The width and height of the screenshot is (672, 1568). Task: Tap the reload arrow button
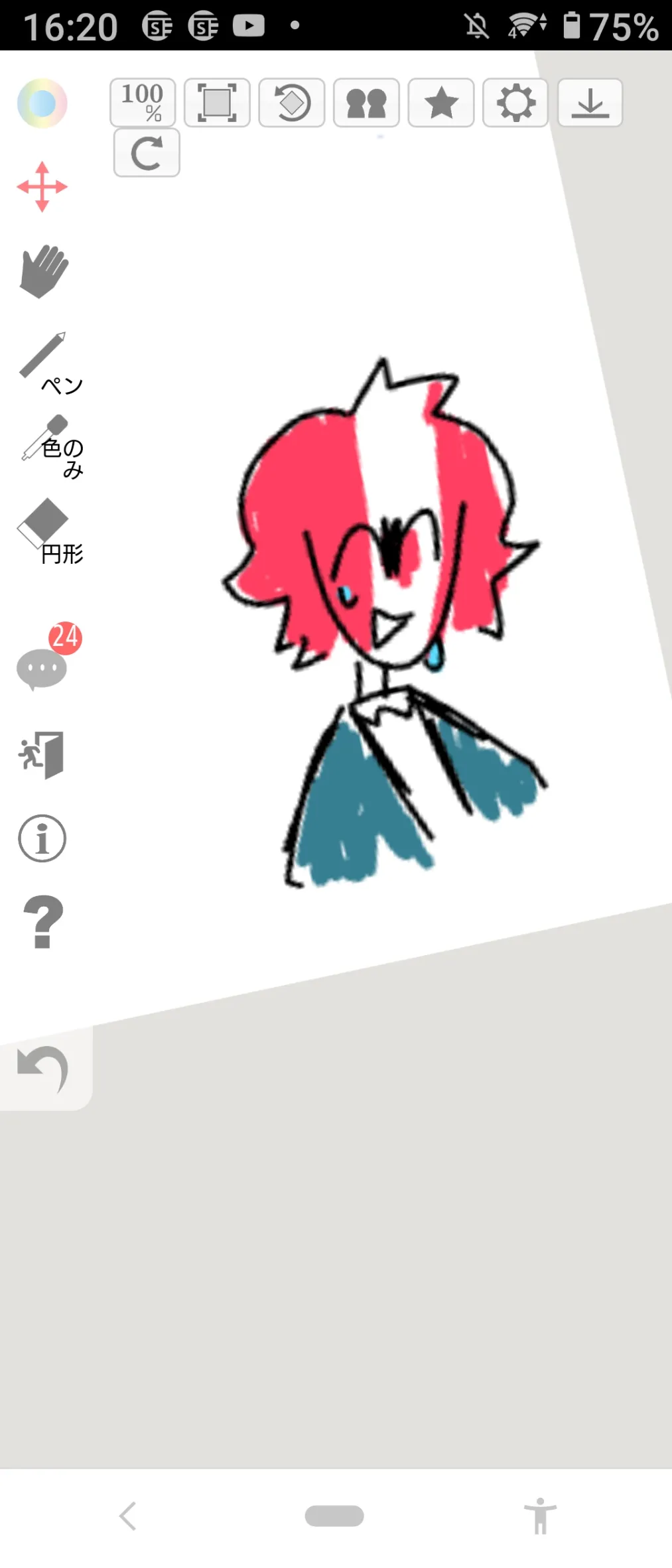[x=147, y=153]
